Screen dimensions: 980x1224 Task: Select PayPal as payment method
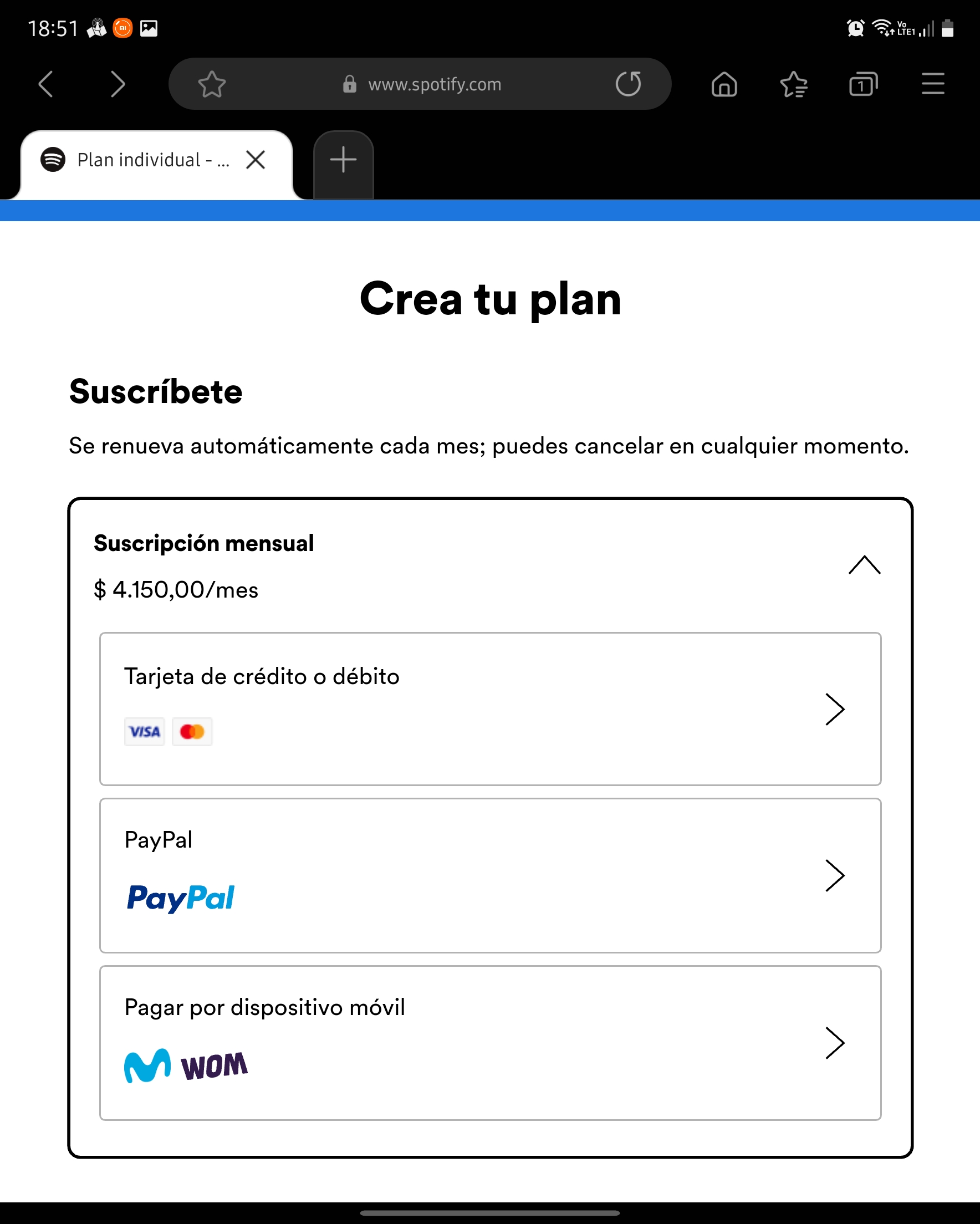tap(490, 875)
